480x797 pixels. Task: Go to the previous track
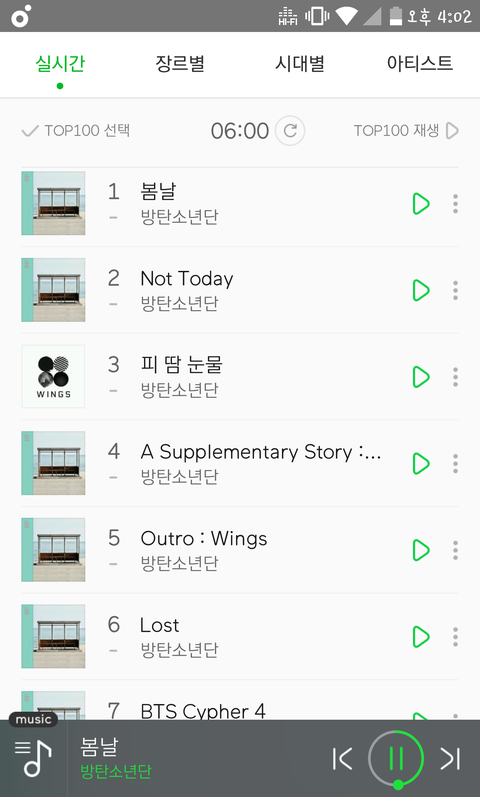click(342, 759)
